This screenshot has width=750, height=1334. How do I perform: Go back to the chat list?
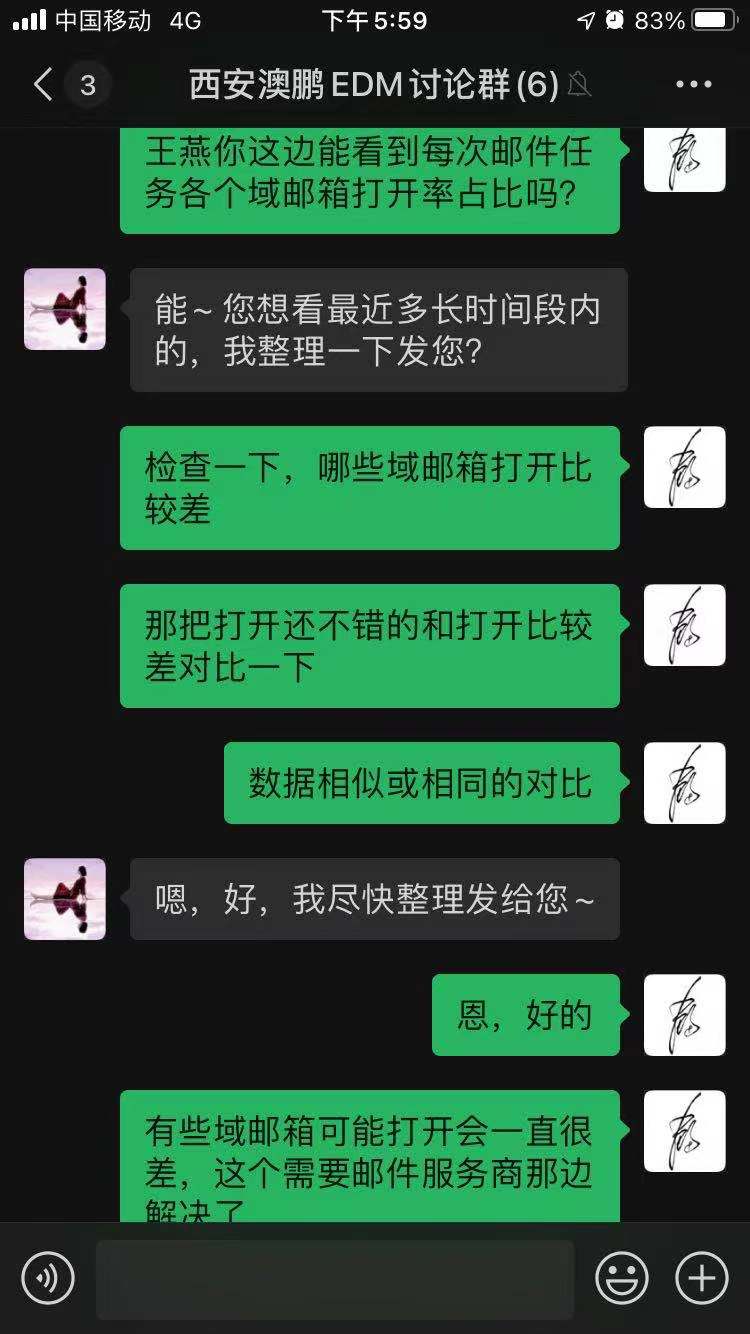pyautogui.click(x=43, y=84)
